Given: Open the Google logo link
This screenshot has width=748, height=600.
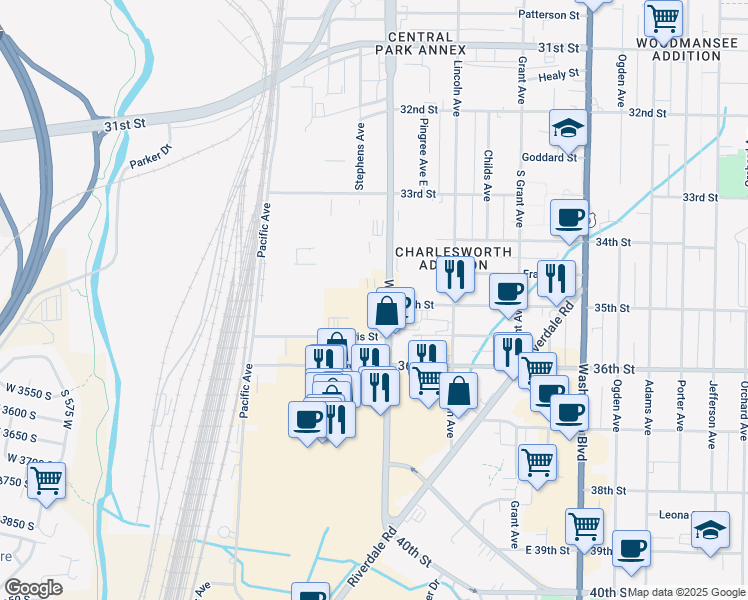Looking at the screenshot, I should pos(33,588).
